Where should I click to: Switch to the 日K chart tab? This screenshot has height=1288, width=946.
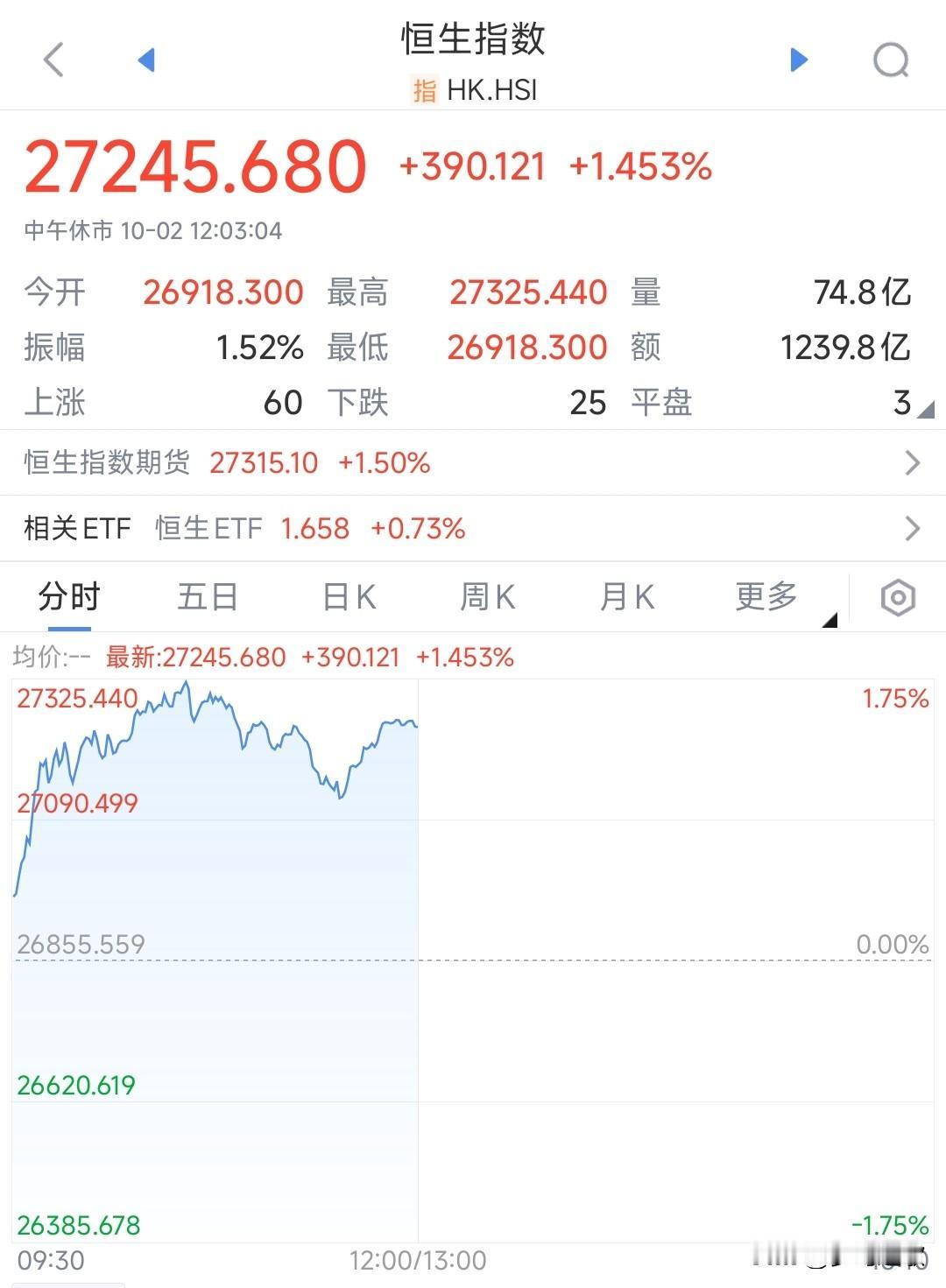click(x=349, y=598)
